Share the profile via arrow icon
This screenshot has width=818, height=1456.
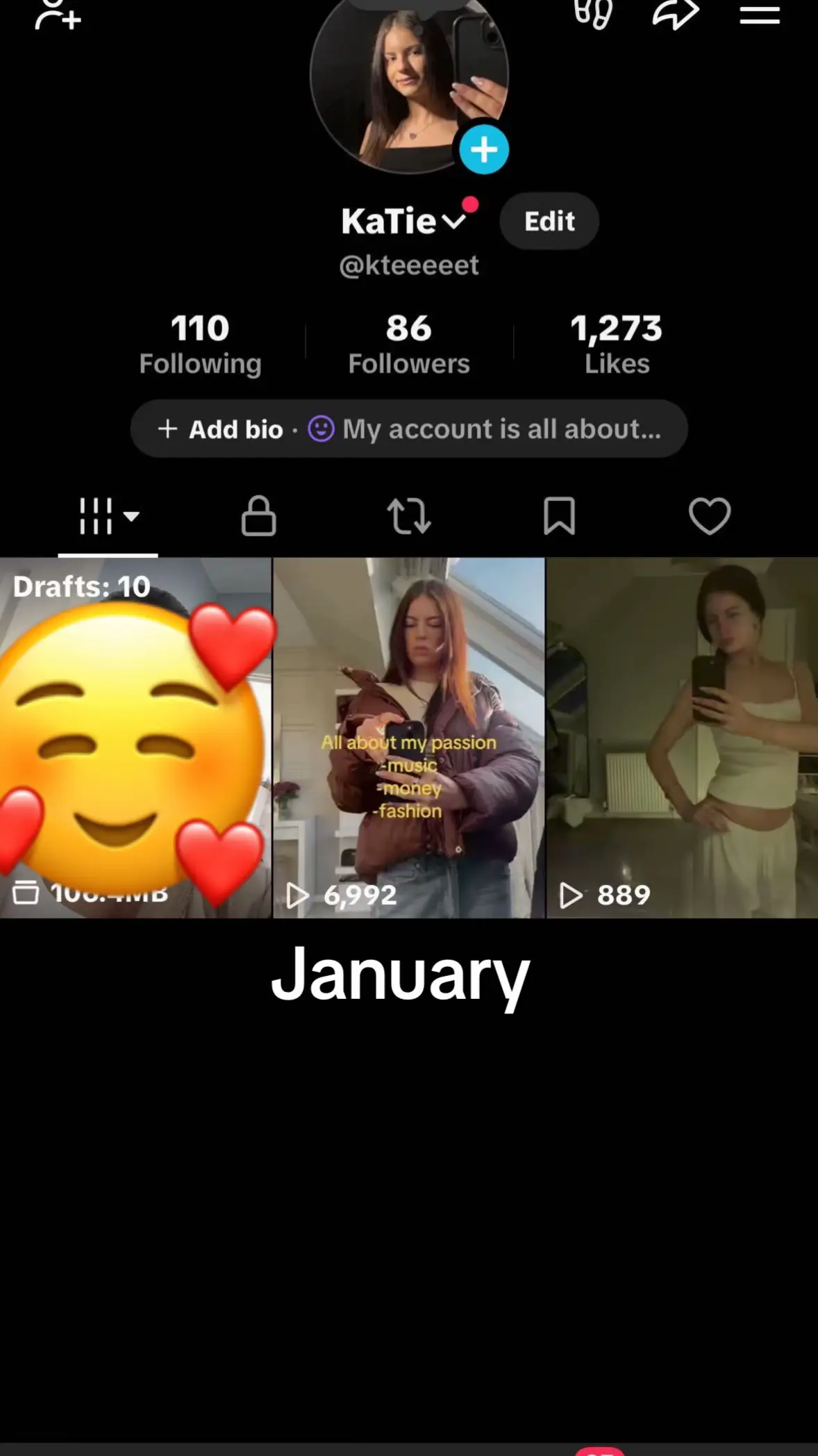(x=675, y=14)
